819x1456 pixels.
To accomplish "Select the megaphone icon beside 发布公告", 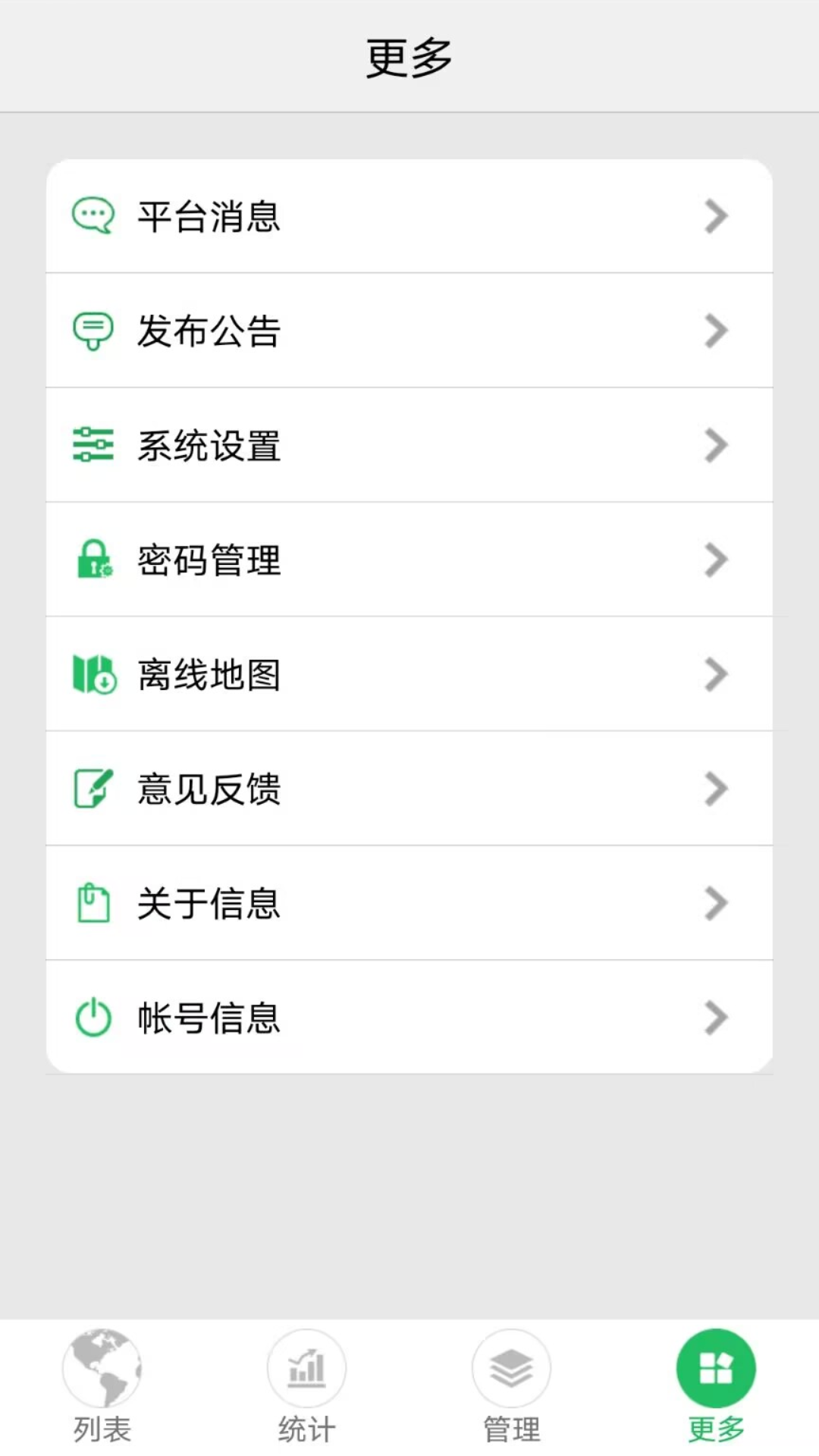I will click(x=93, y=331).
